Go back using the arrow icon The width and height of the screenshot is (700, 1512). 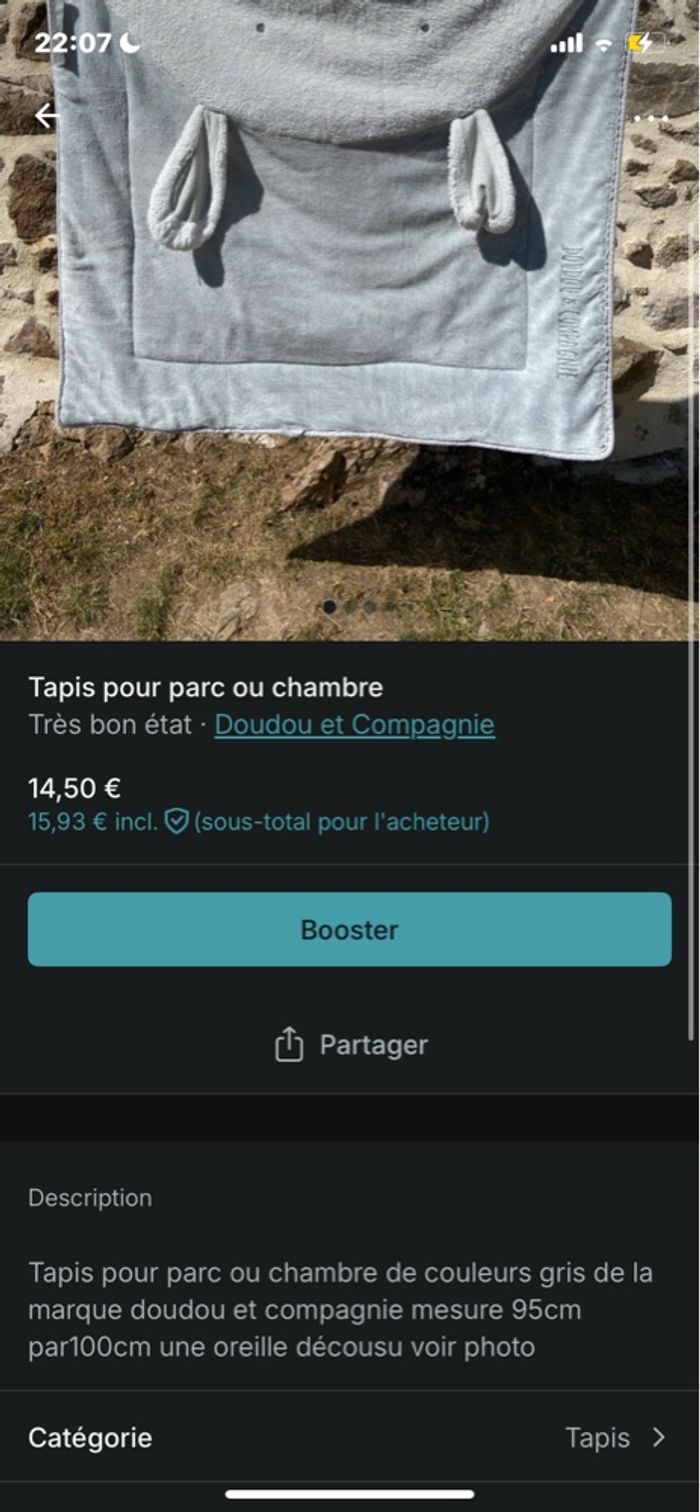(46, 116)
